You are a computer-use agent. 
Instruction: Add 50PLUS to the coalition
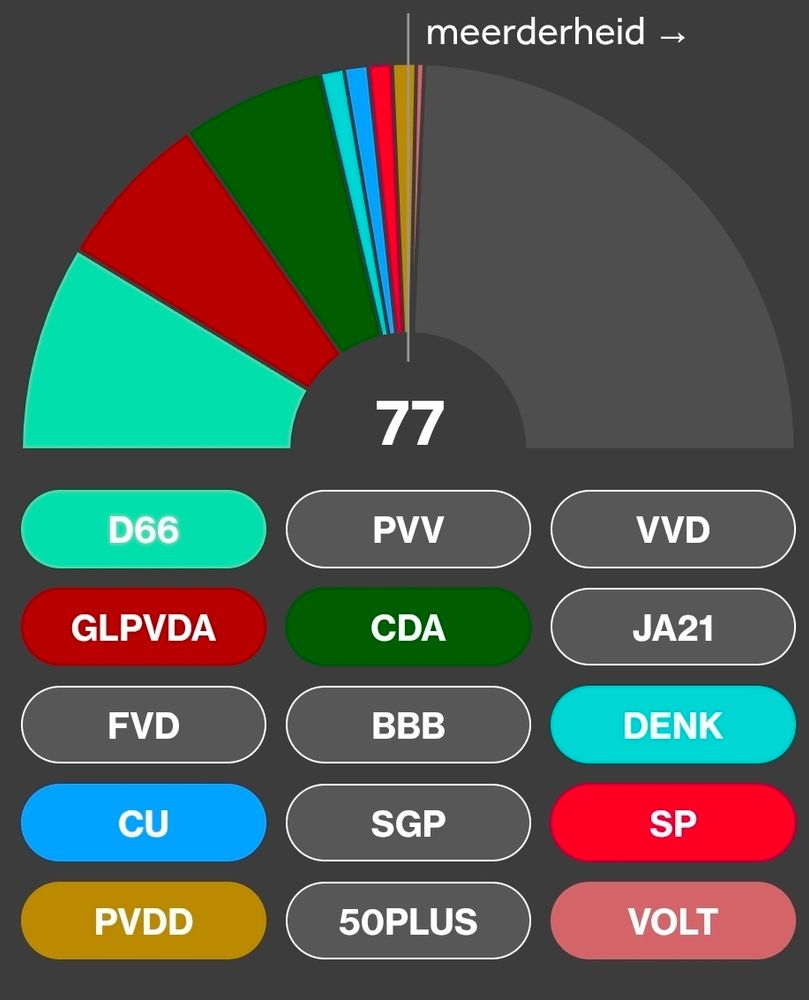click(408, 921)
